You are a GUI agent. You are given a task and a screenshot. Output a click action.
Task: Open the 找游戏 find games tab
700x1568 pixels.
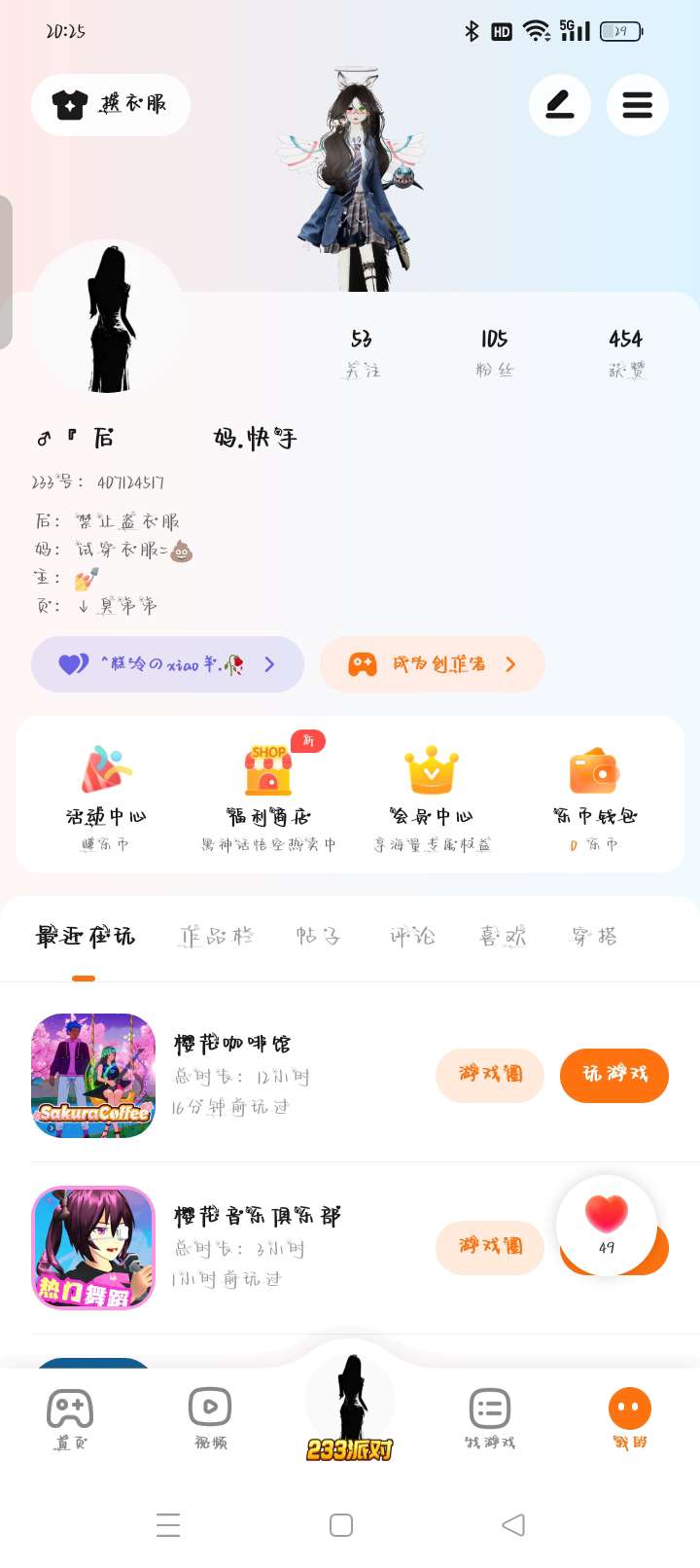[x=490, y=1418]
